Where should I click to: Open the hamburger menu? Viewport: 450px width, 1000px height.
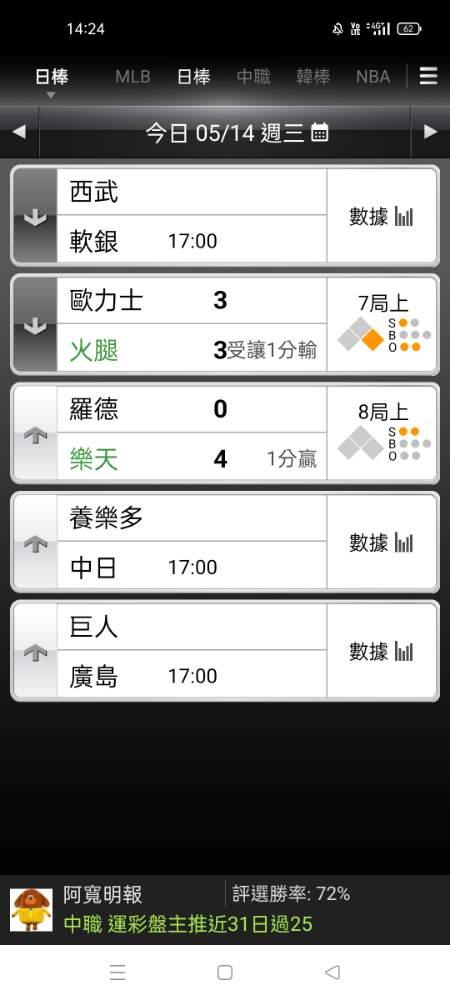tap(428, 77)
